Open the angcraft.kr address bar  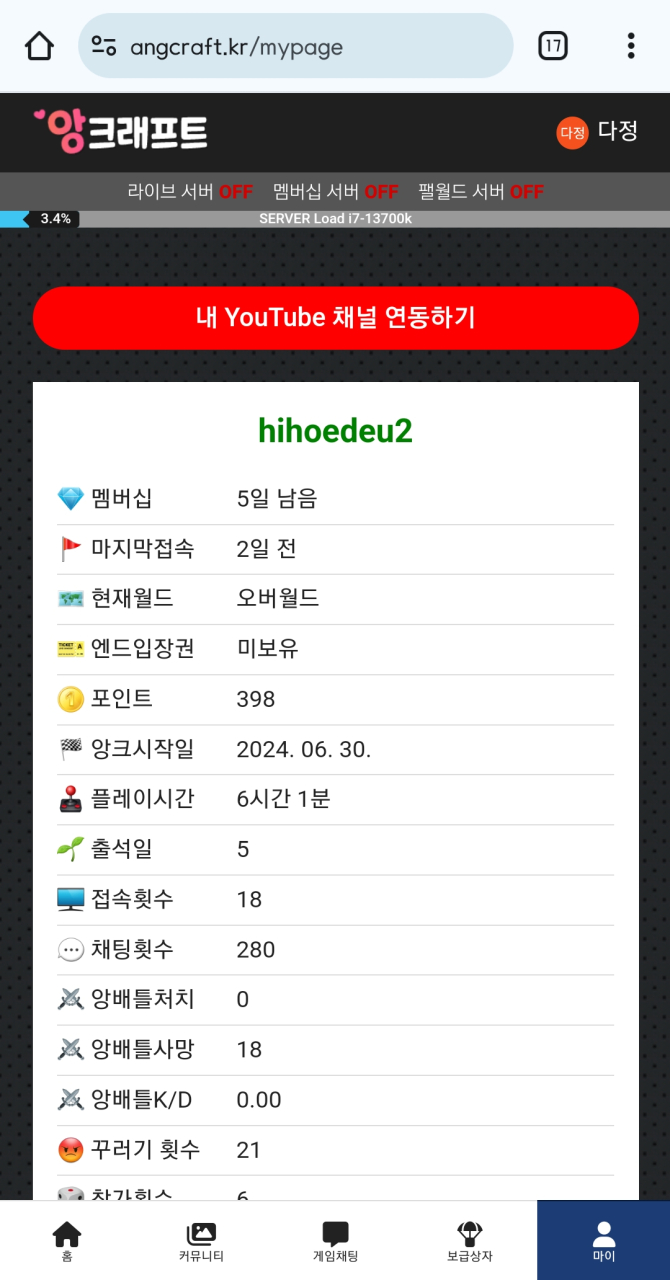tap(295, 46)
